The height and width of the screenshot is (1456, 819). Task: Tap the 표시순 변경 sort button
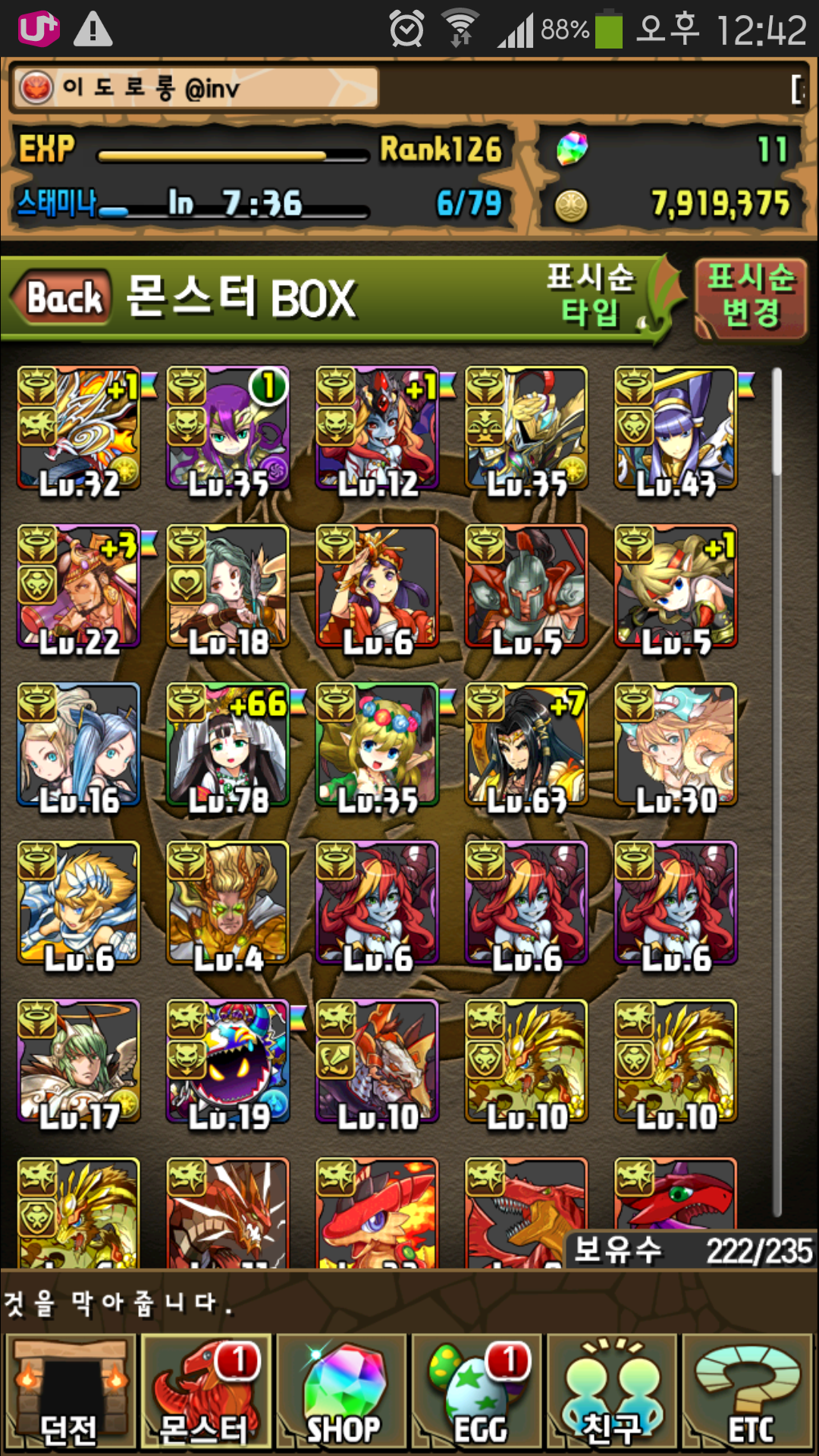(x=750, y=297)
